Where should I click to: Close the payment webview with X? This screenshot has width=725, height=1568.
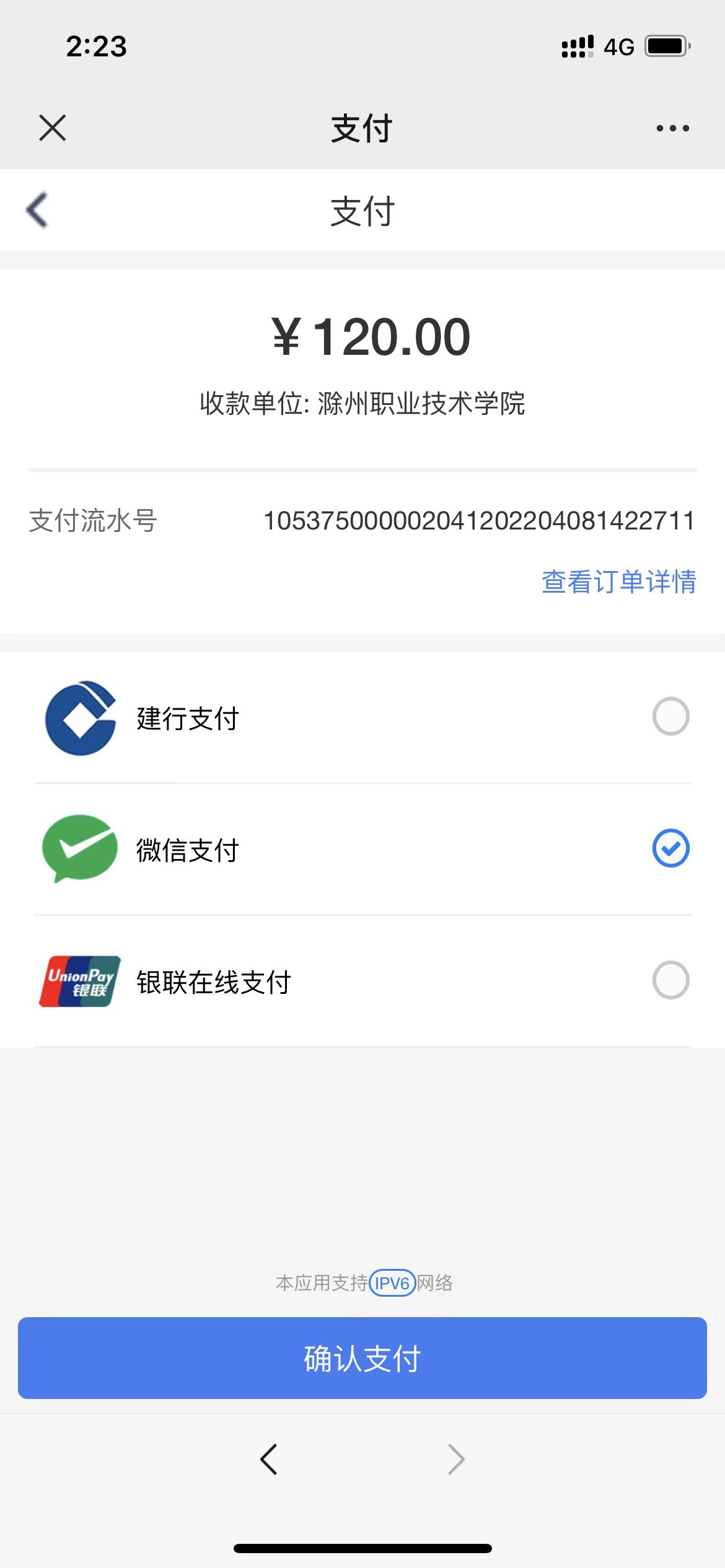click(52, 128)
